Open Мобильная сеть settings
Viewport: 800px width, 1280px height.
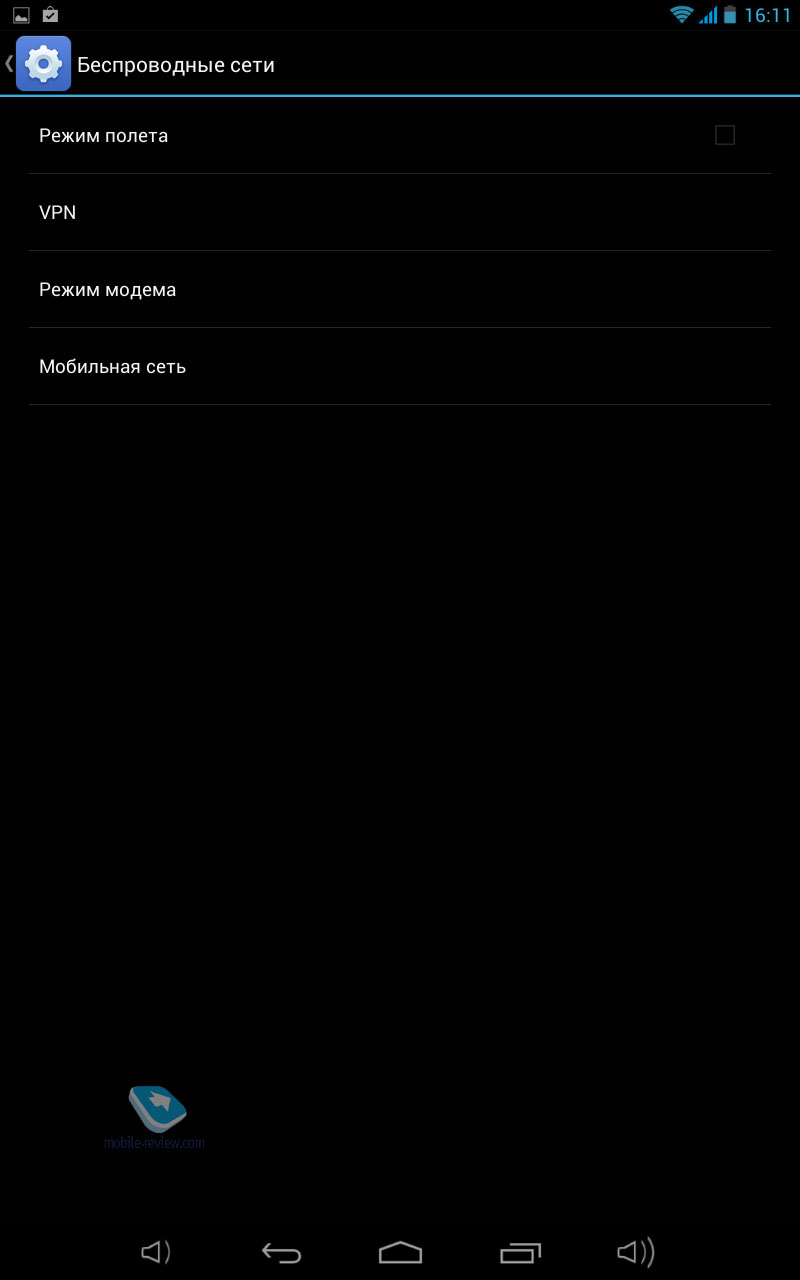[x=400, y=367]
